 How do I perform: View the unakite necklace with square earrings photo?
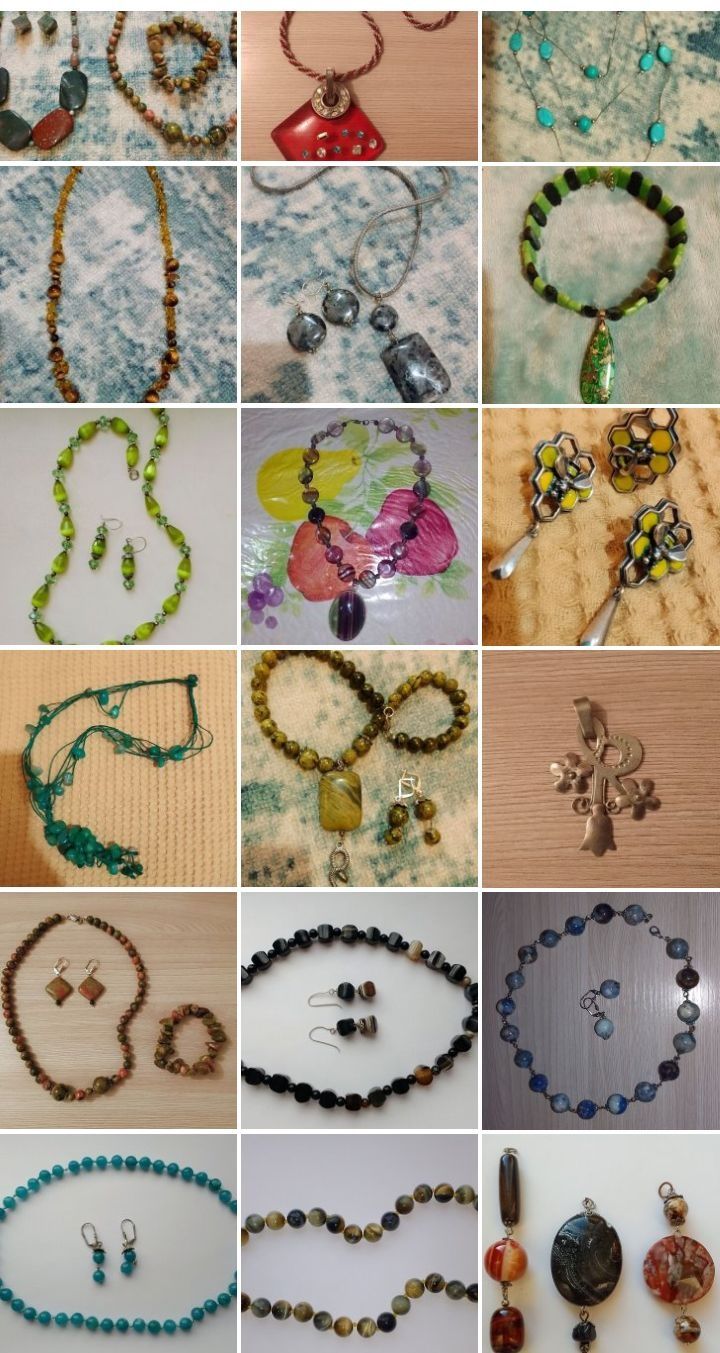pos(118,1010)
